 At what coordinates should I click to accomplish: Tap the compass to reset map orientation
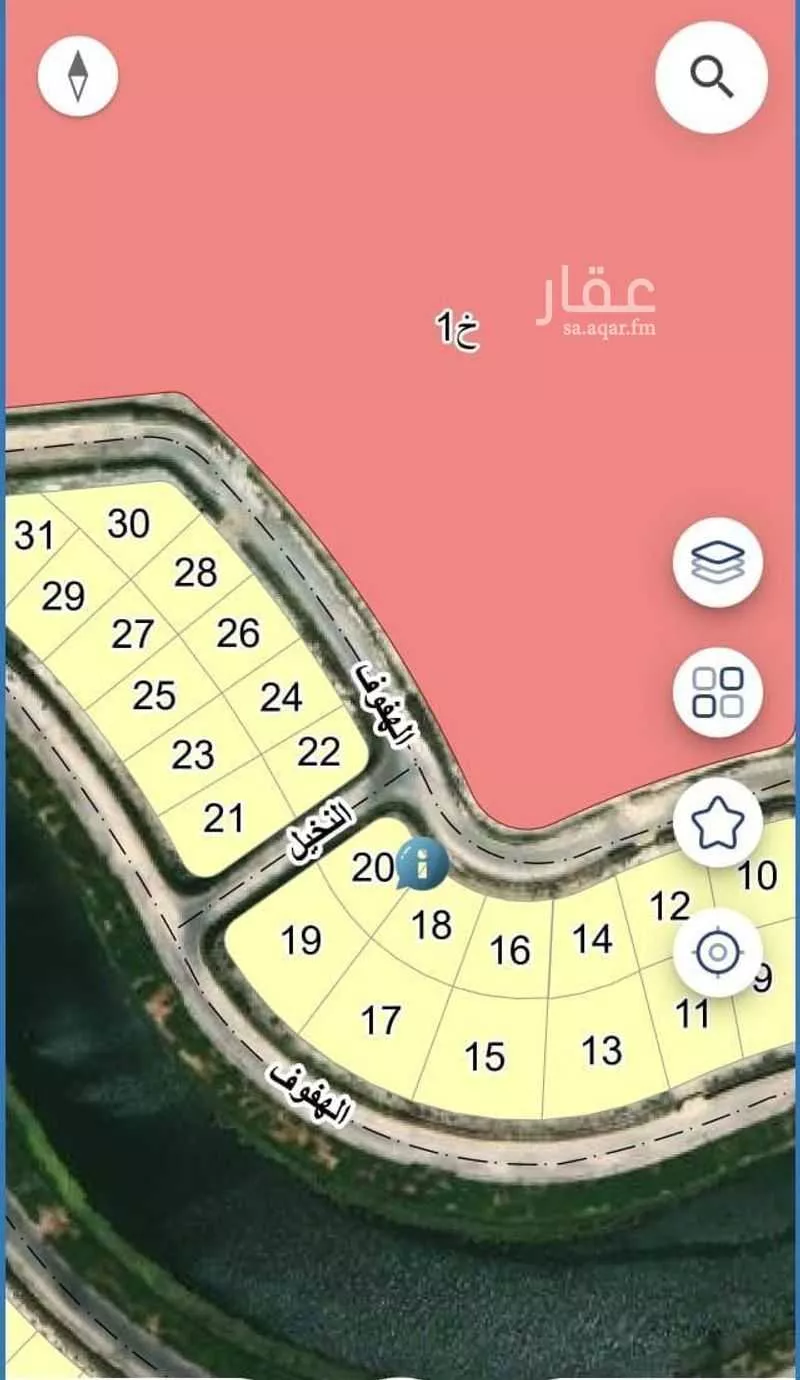78,76
